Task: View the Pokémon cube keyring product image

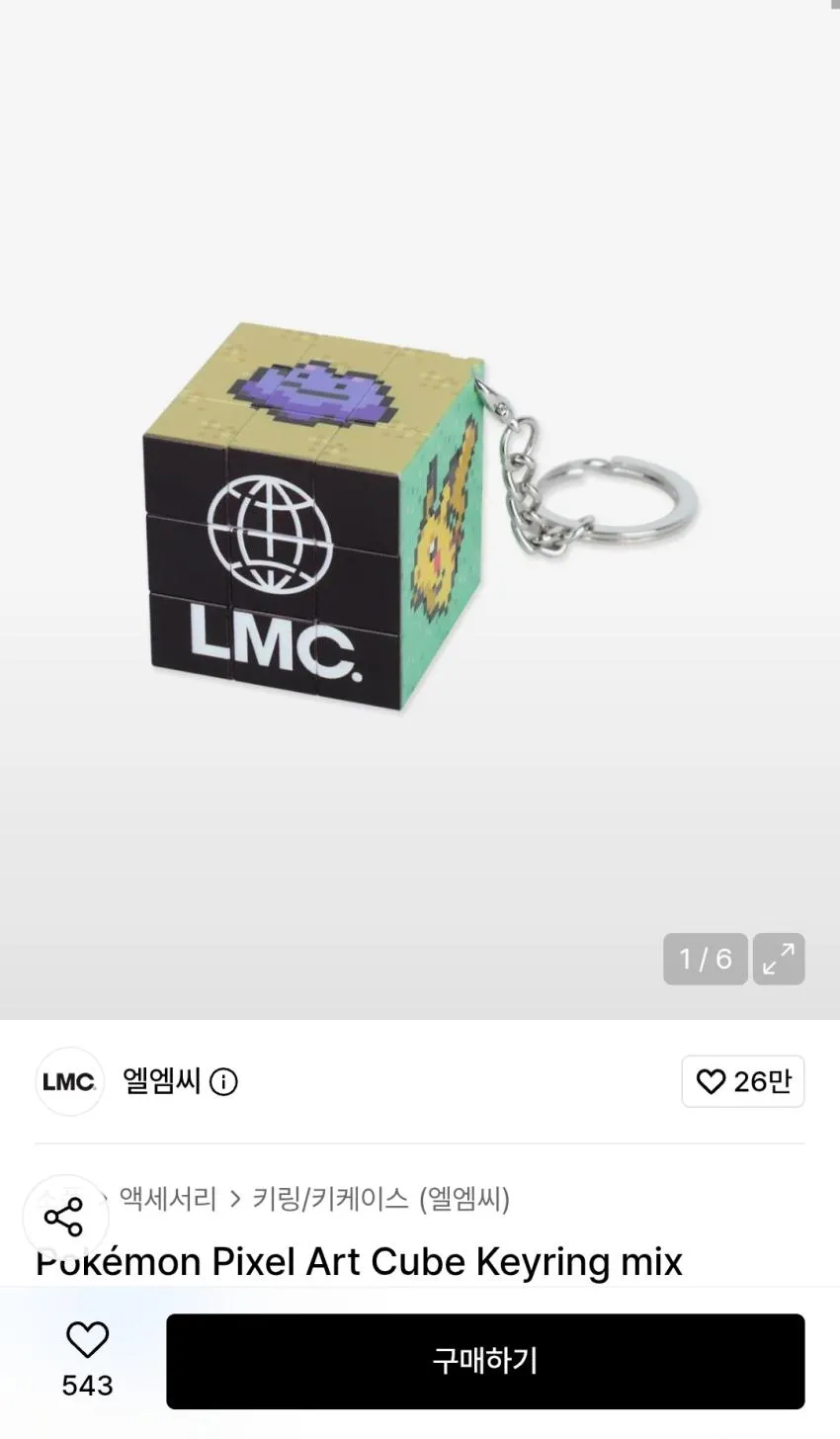Action: (x=420, y=514)
